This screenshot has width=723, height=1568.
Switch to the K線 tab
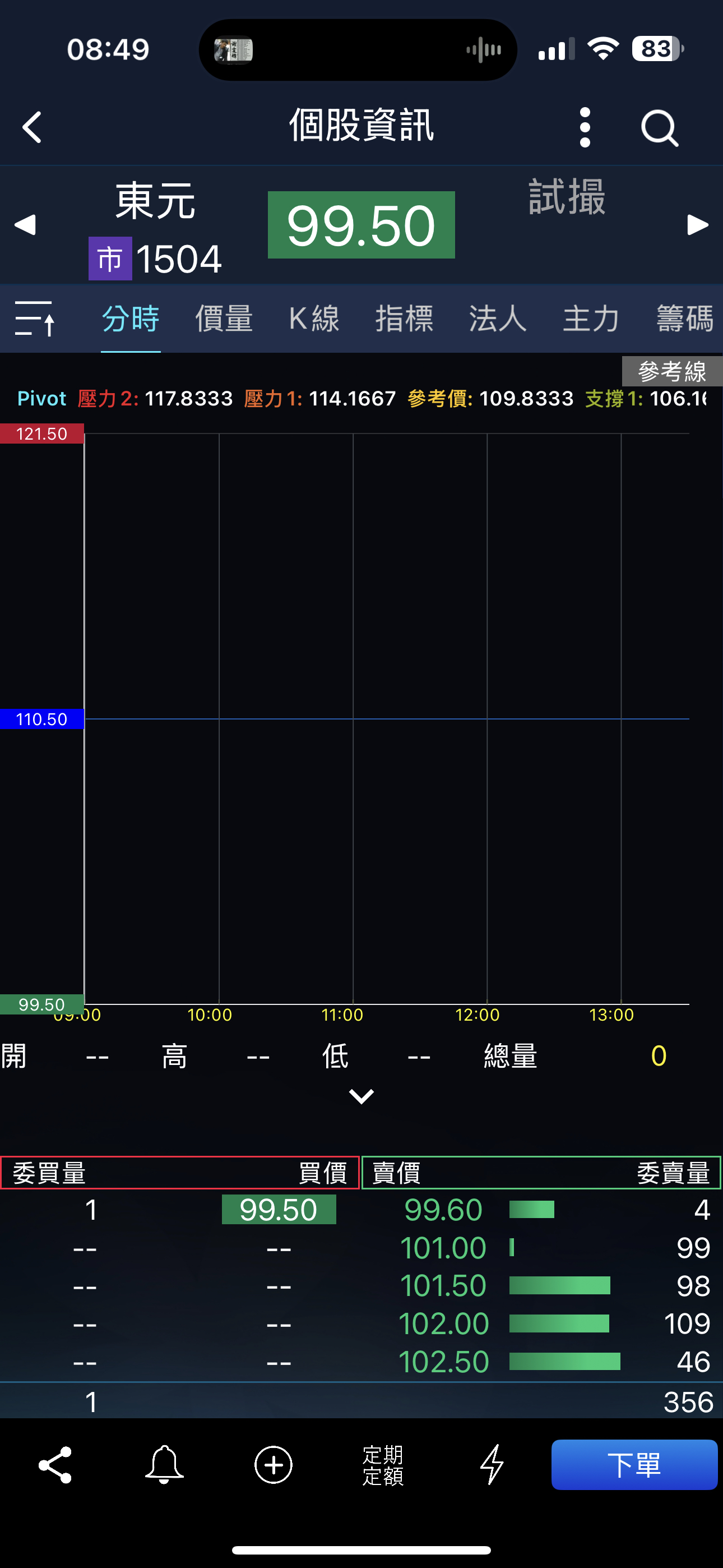click(314, 319)
